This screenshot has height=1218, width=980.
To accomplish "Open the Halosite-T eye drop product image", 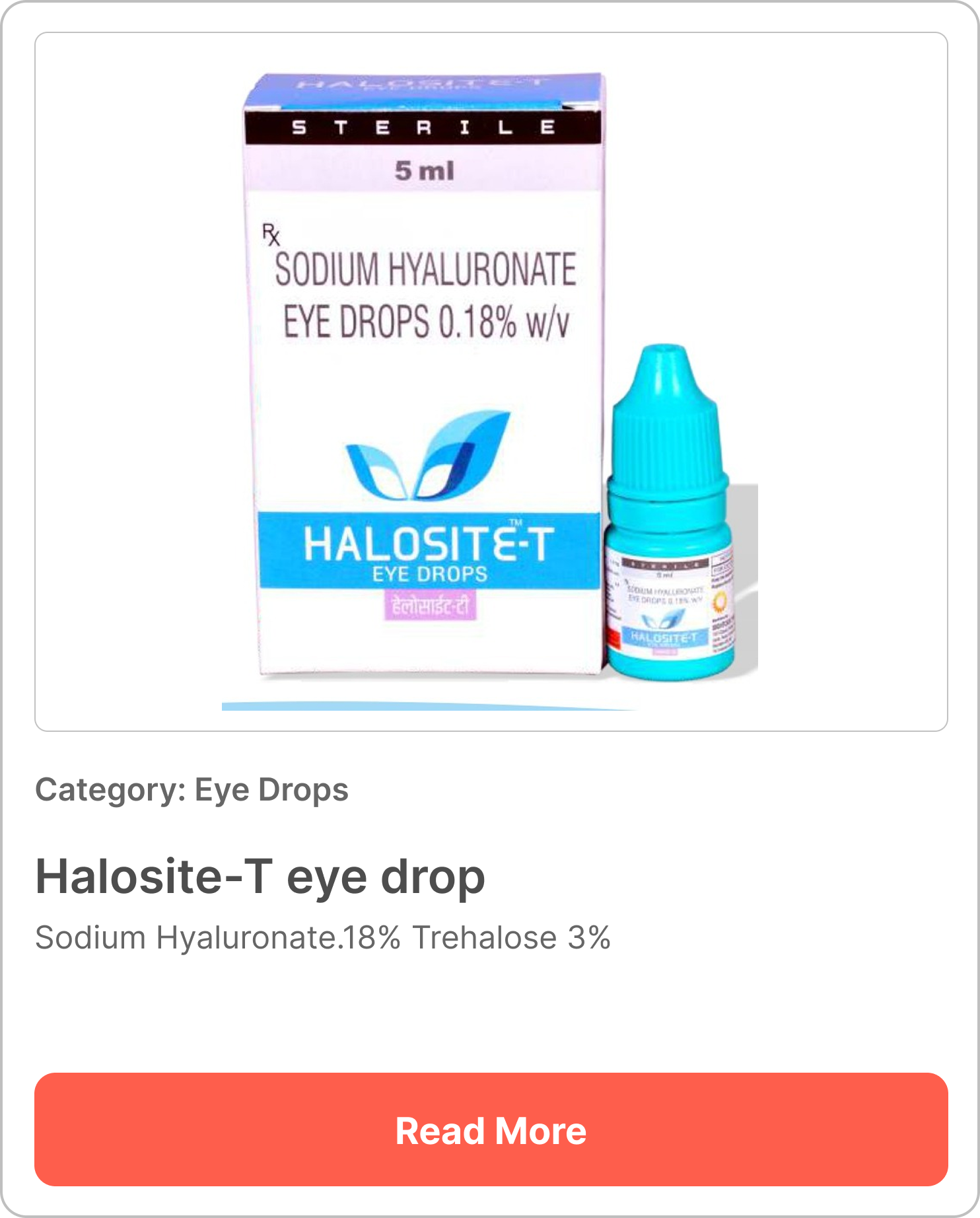I will coord(491,382).
